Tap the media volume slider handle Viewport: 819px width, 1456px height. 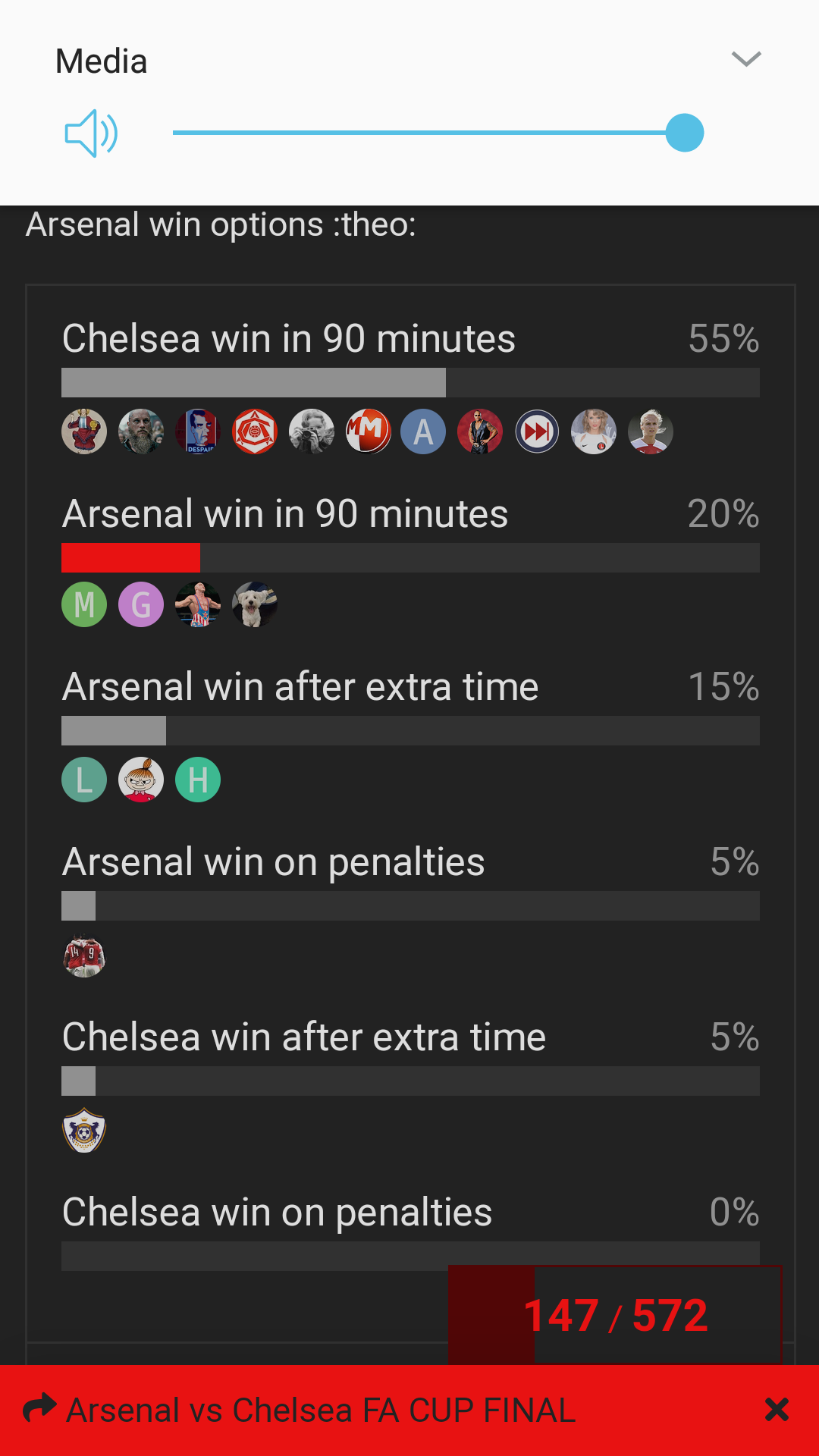685,133
